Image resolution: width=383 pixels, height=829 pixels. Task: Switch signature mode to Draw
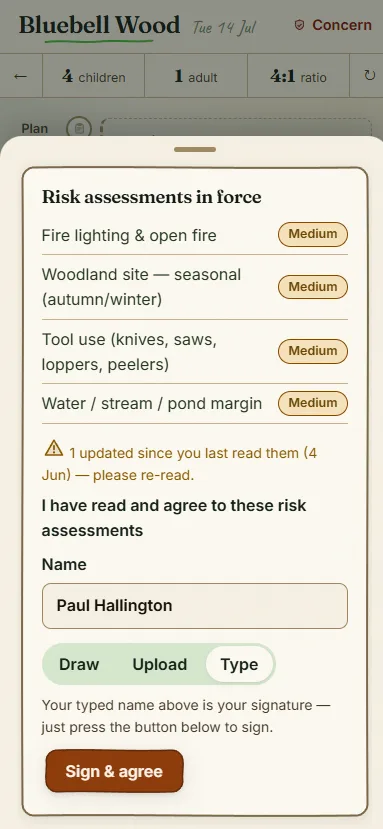coord(79,664)
